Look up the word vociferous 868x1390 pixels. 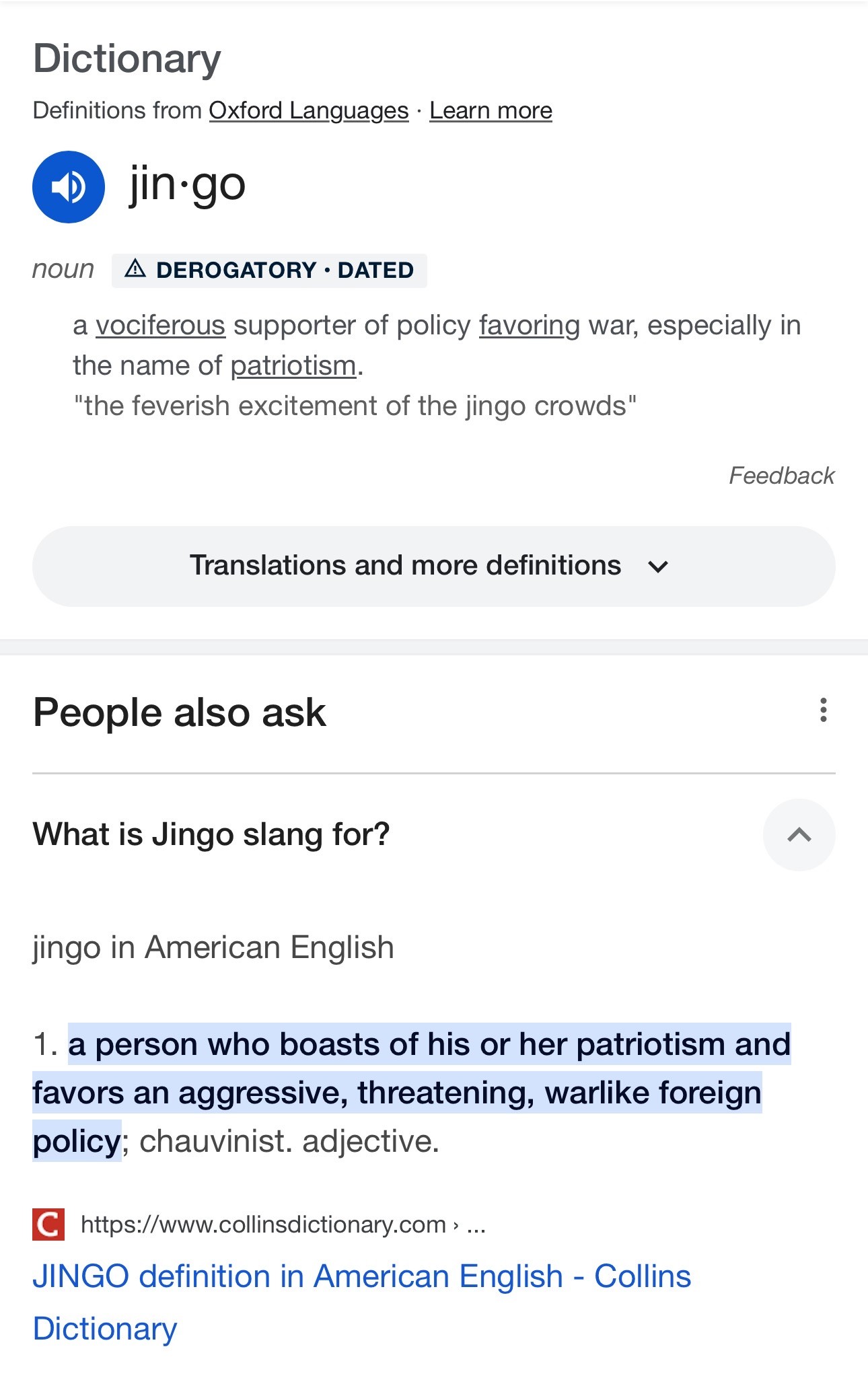point(160,326)
